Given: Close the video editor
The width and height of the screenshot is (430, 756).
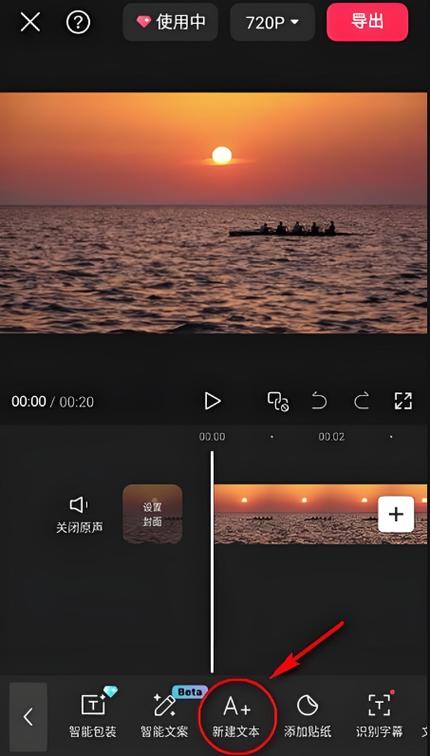Looking at the screenshot, I should click(x=30, y=23).
